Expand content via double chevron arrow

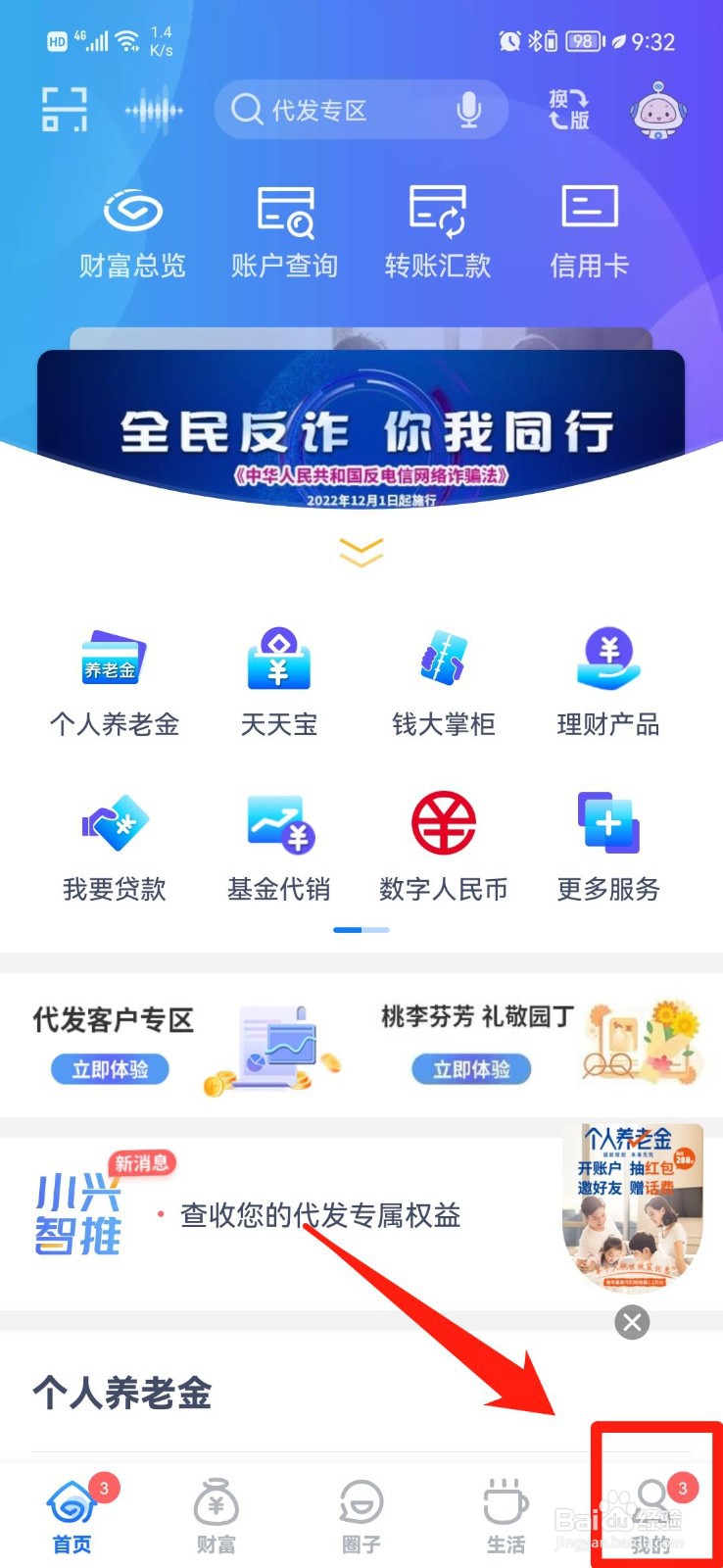click(361, 552)
